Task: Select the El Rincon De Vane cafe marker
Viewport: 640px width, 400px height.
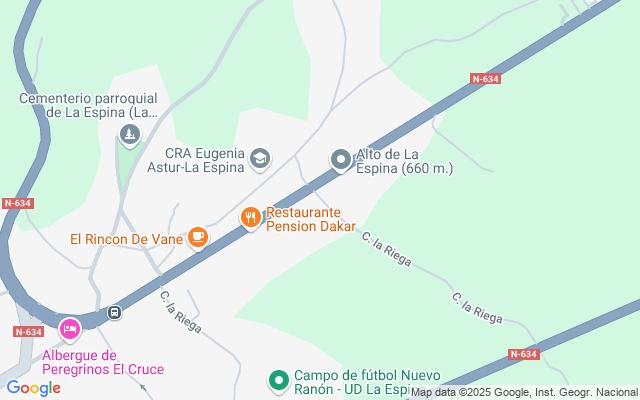Action: pos(198,238)
